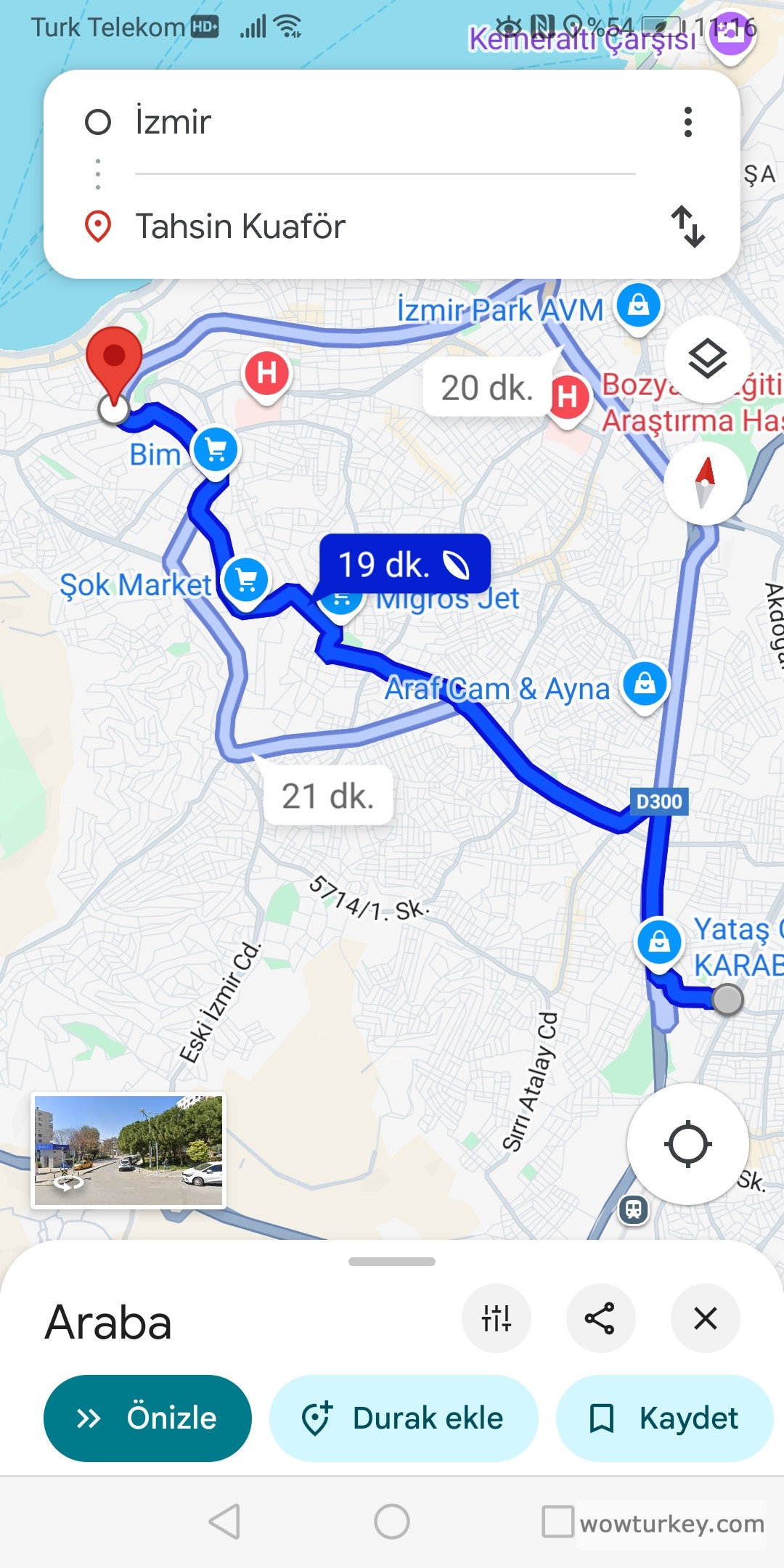The image size is (784, 1568).
Task: Open the three-dot overflow menu
Action: coord(687,122)
